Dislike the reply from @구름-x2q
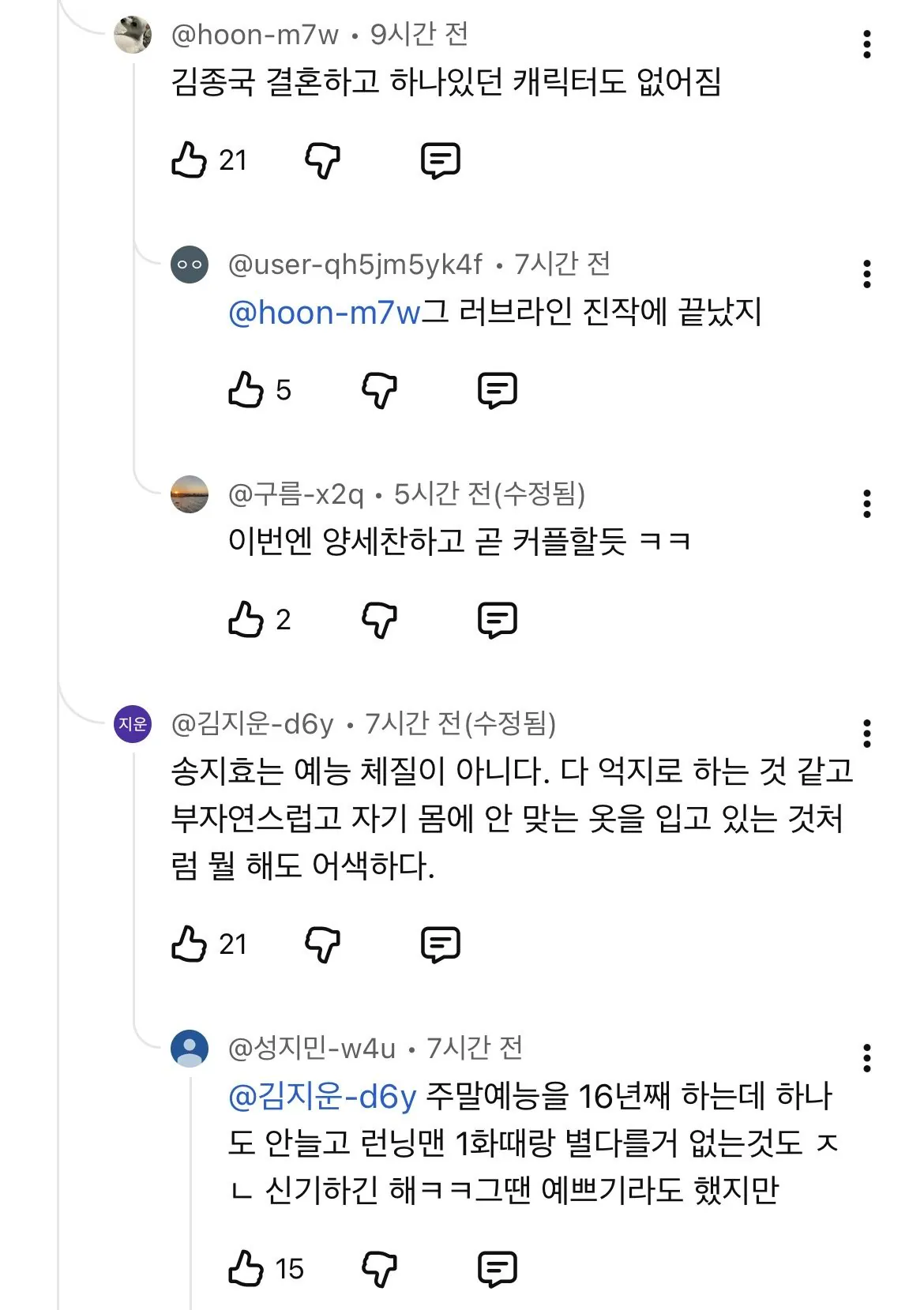Screen dimensions: 924x1310 tap(379, 620)
